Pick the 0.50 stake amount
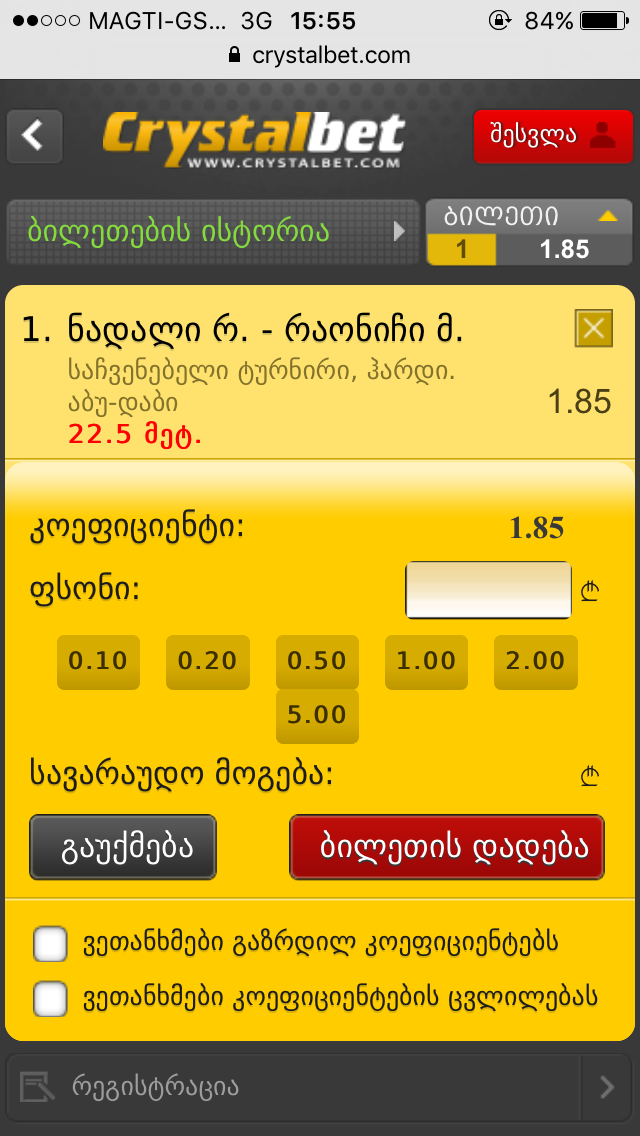The width and height of the screenshot is (640, 1136). click(317, 661)
